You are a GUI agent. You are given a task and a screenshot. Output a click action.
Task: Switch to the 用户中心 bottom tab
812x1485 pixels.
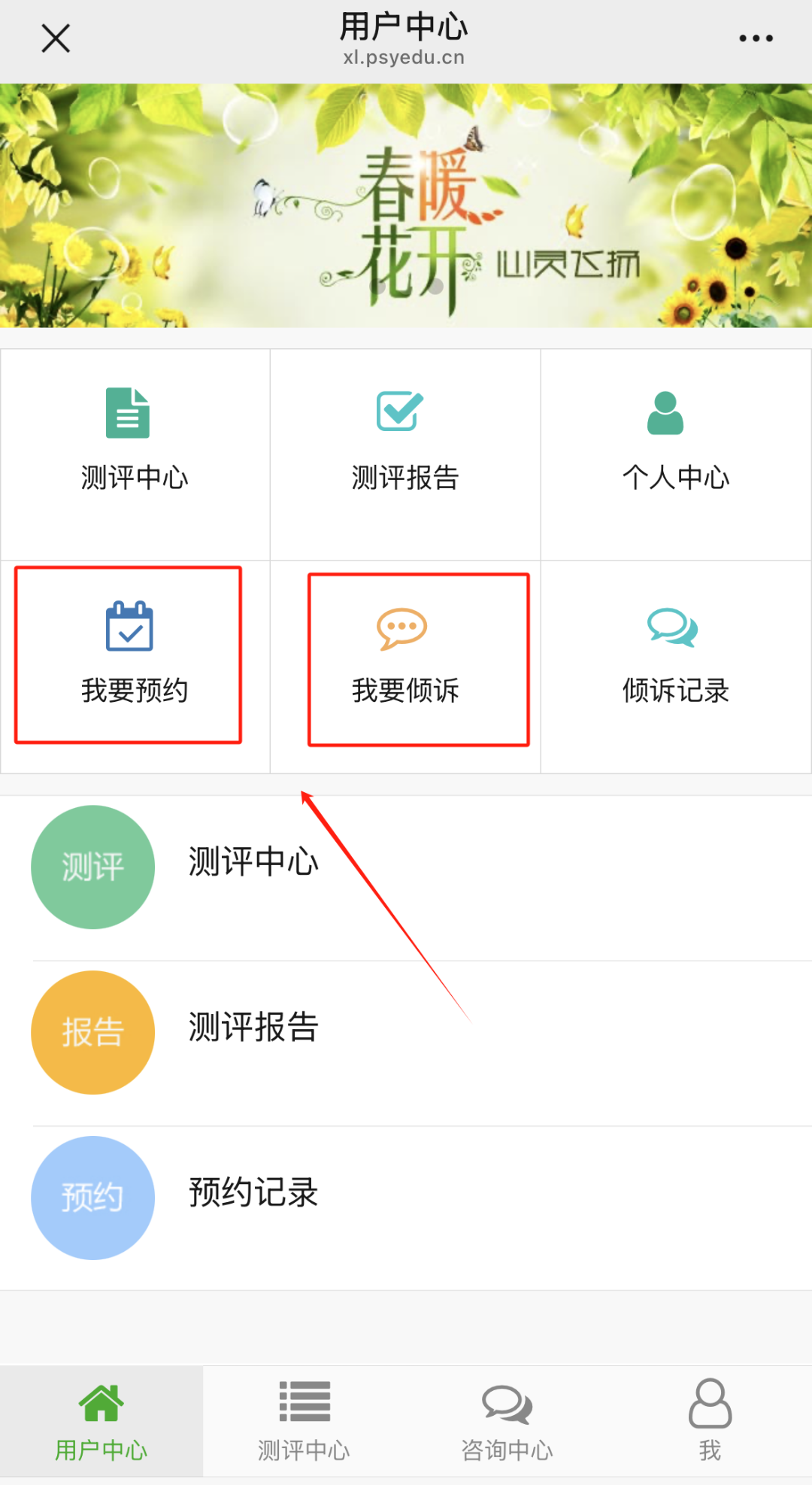[x=101, y=1420]
